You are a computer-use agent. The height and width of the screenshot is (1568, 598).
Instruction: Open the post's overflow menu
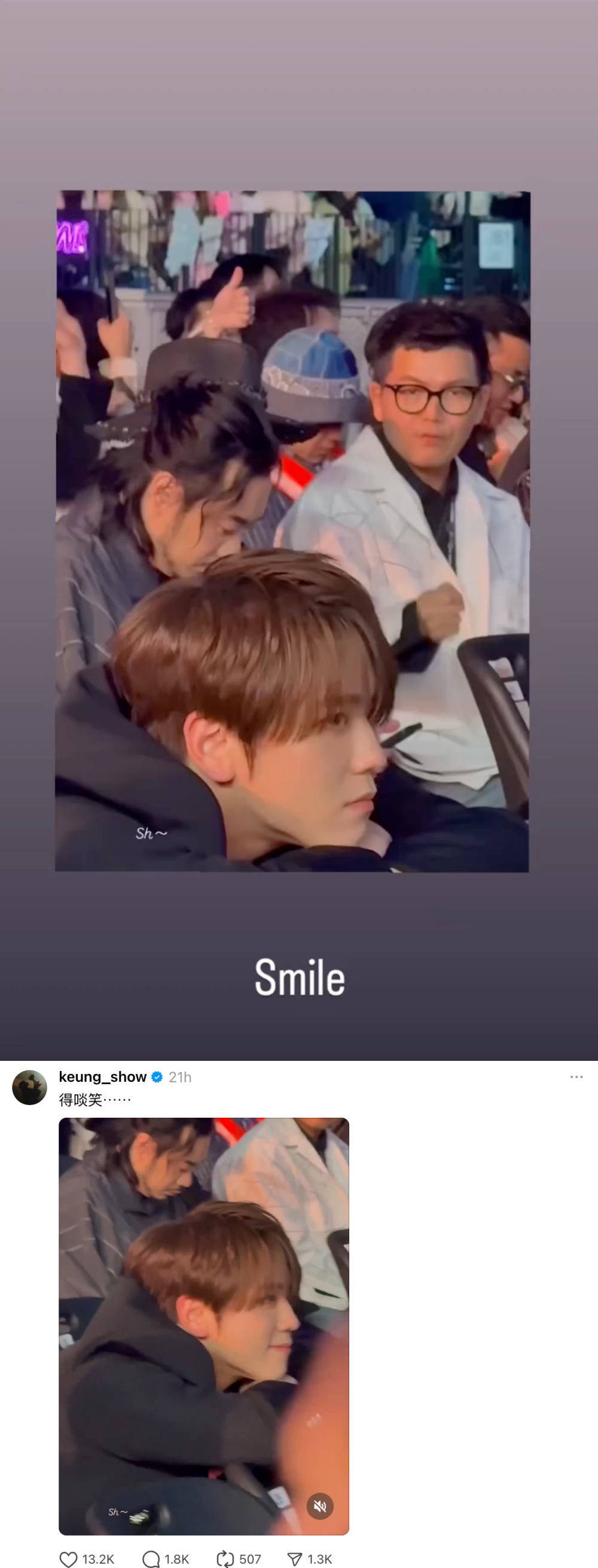click(576, 1077)
